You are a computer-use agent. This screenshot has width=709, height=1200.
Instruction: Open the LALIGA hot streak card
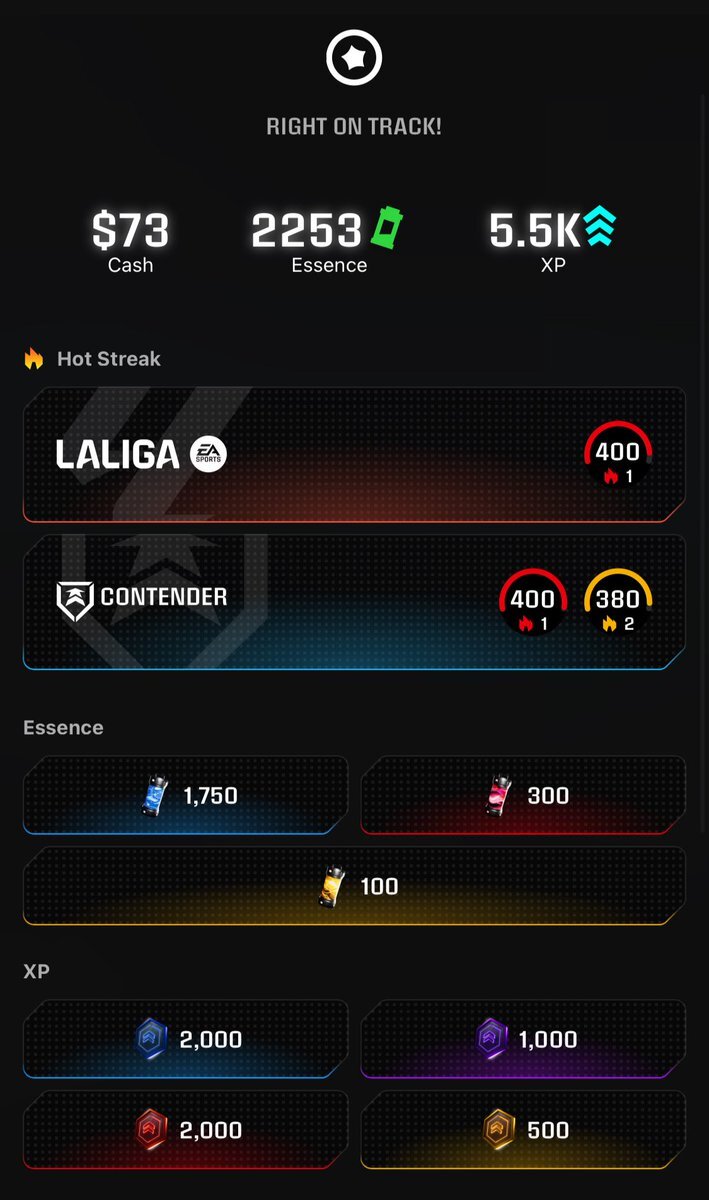[354, 455]
